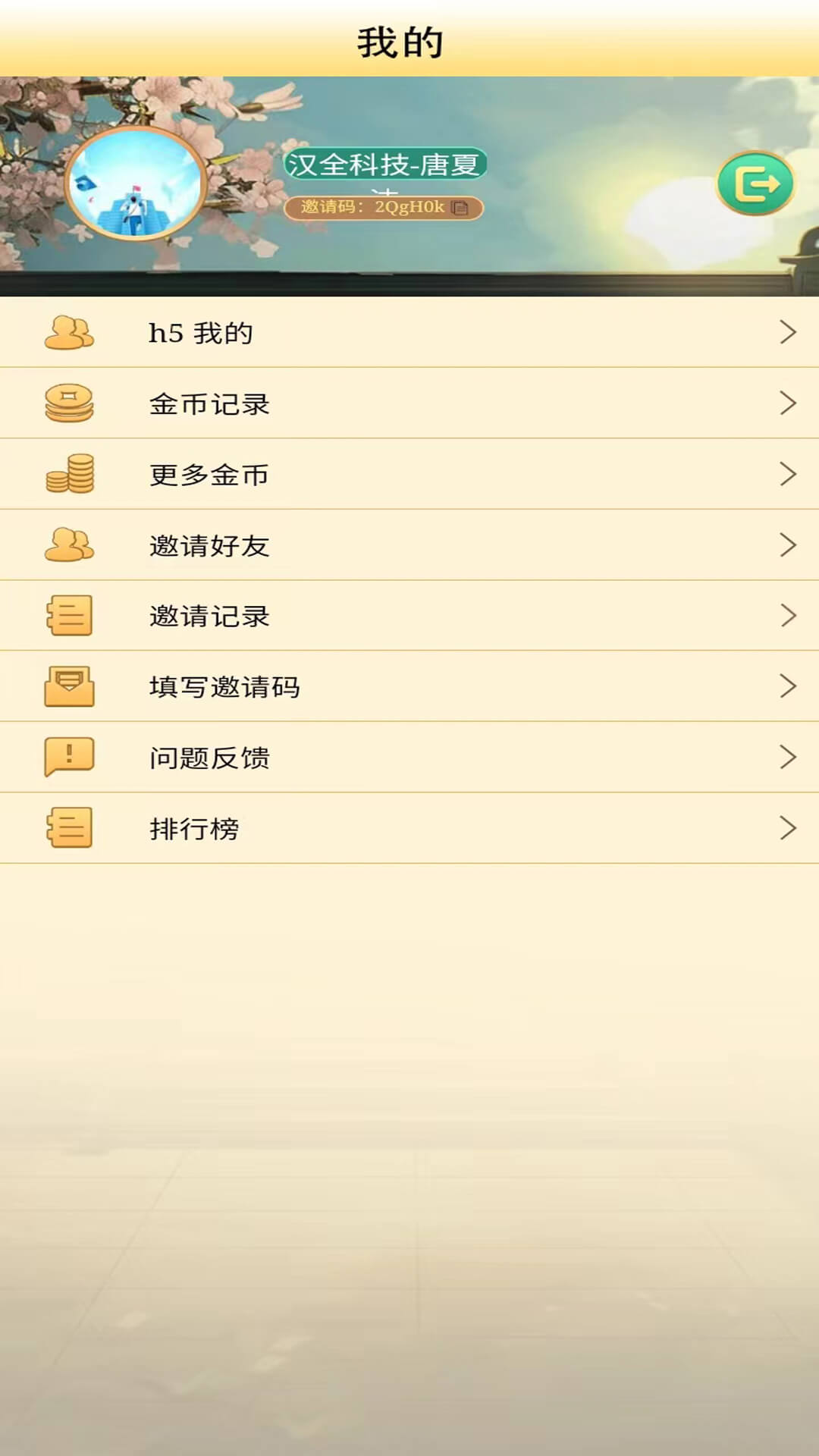The image size is (819, 1456).
Task: Click the 金币记录 coin icon
Action: 68,403
